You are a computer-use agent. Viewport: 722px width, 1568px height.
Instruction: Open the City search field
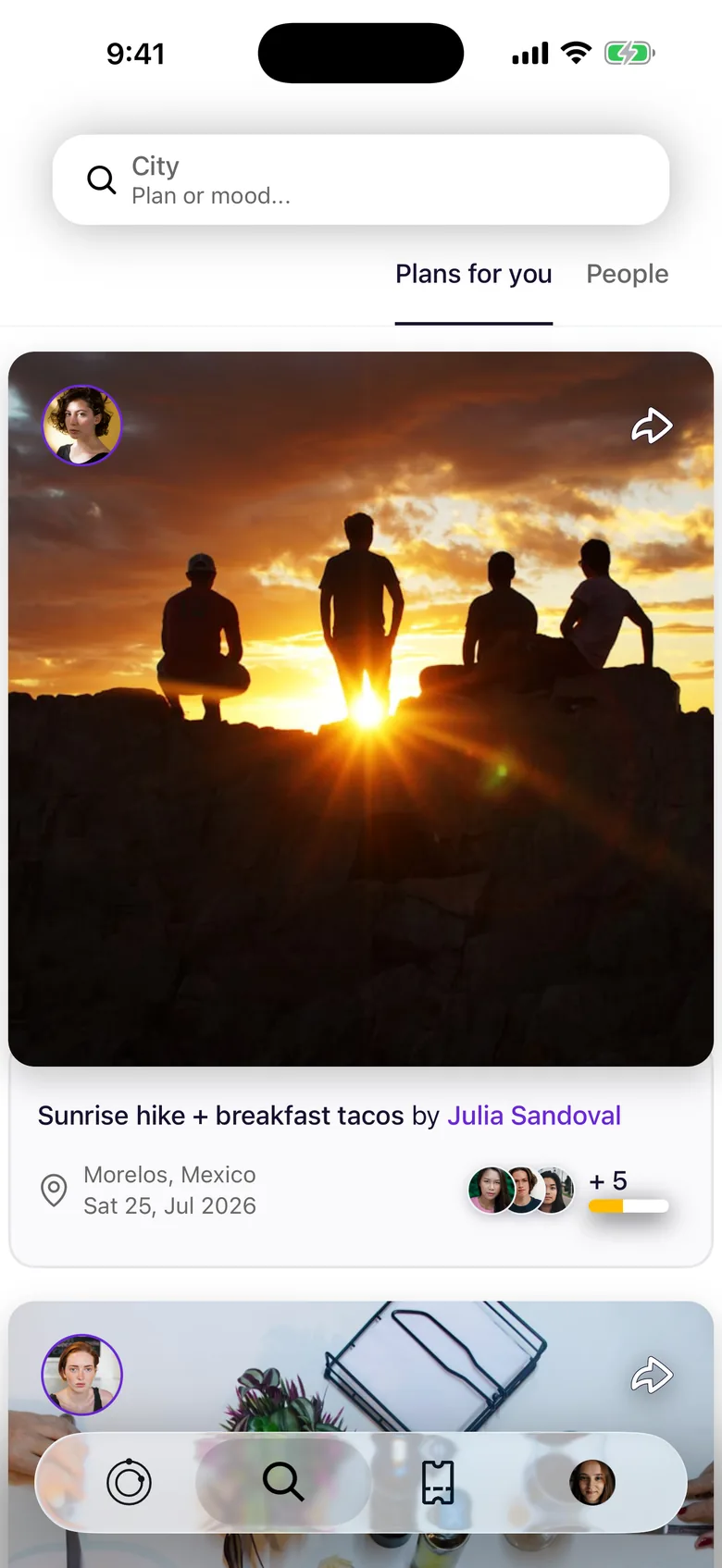pyautogui.click(x=360, y=179)
